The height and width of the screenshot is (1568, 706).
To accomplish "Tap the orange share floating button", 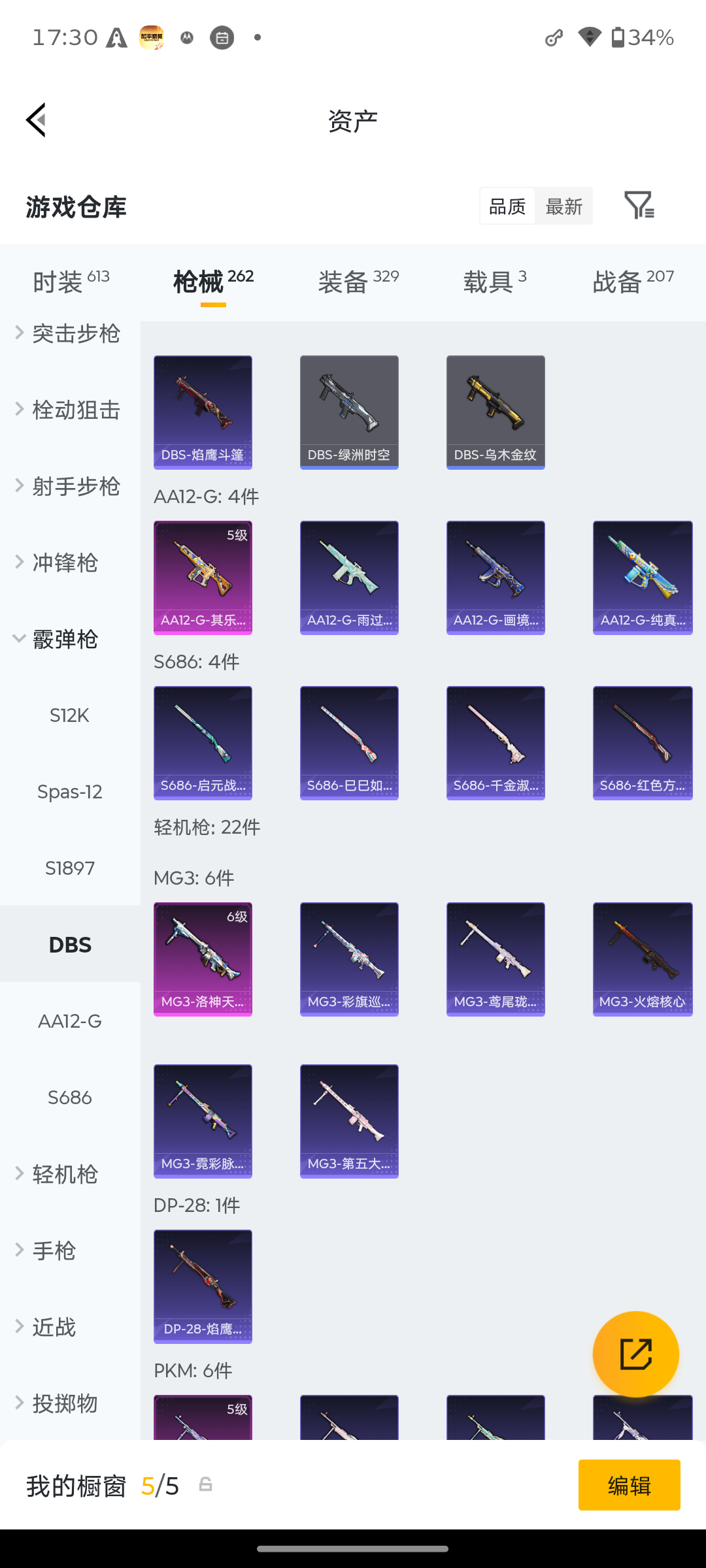I will [x=636, y=1354].
